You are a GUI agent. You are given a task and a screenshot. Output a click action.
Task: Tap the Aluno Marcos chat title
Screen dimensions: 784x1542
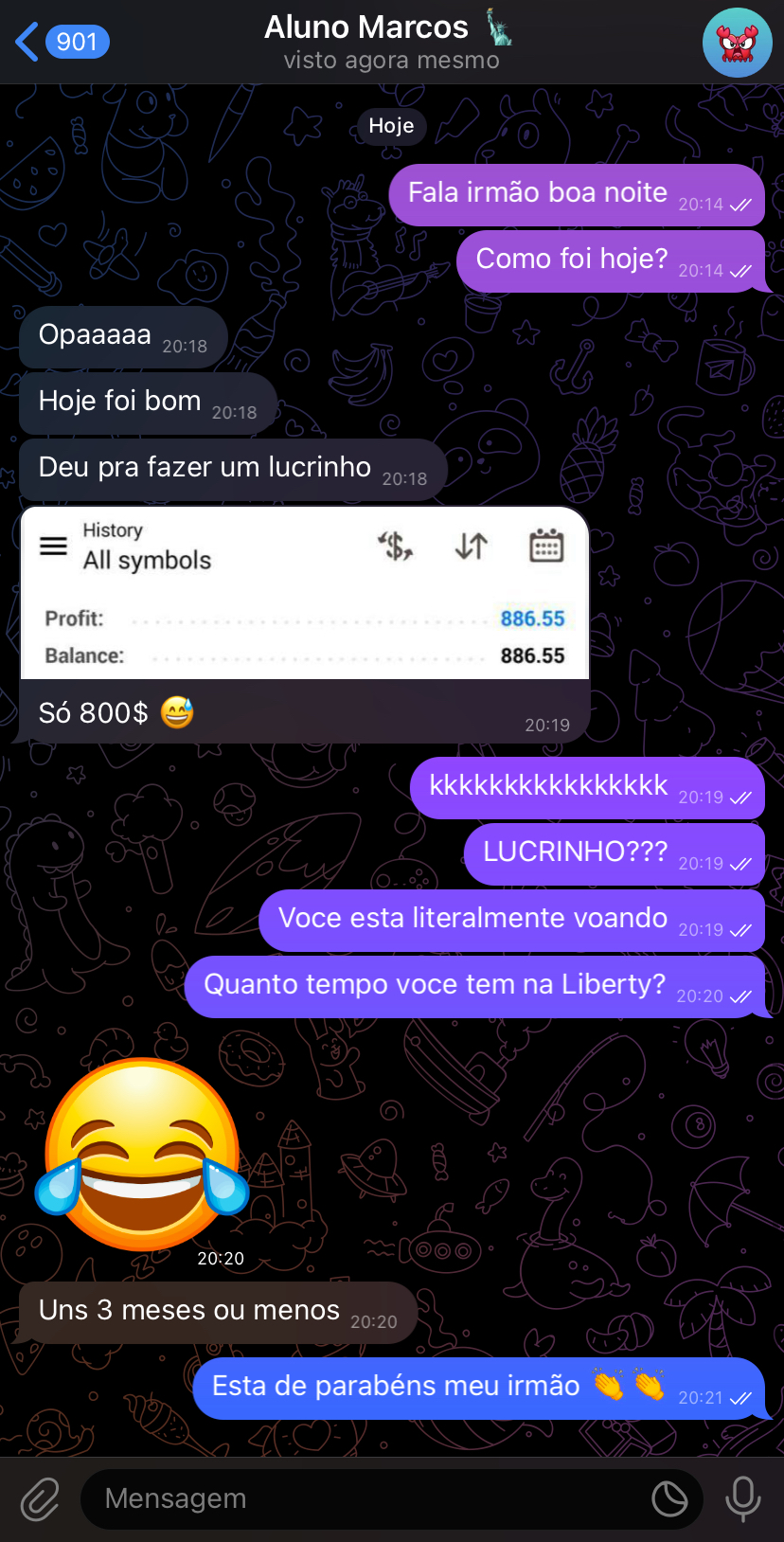click(x=366, y=27)
